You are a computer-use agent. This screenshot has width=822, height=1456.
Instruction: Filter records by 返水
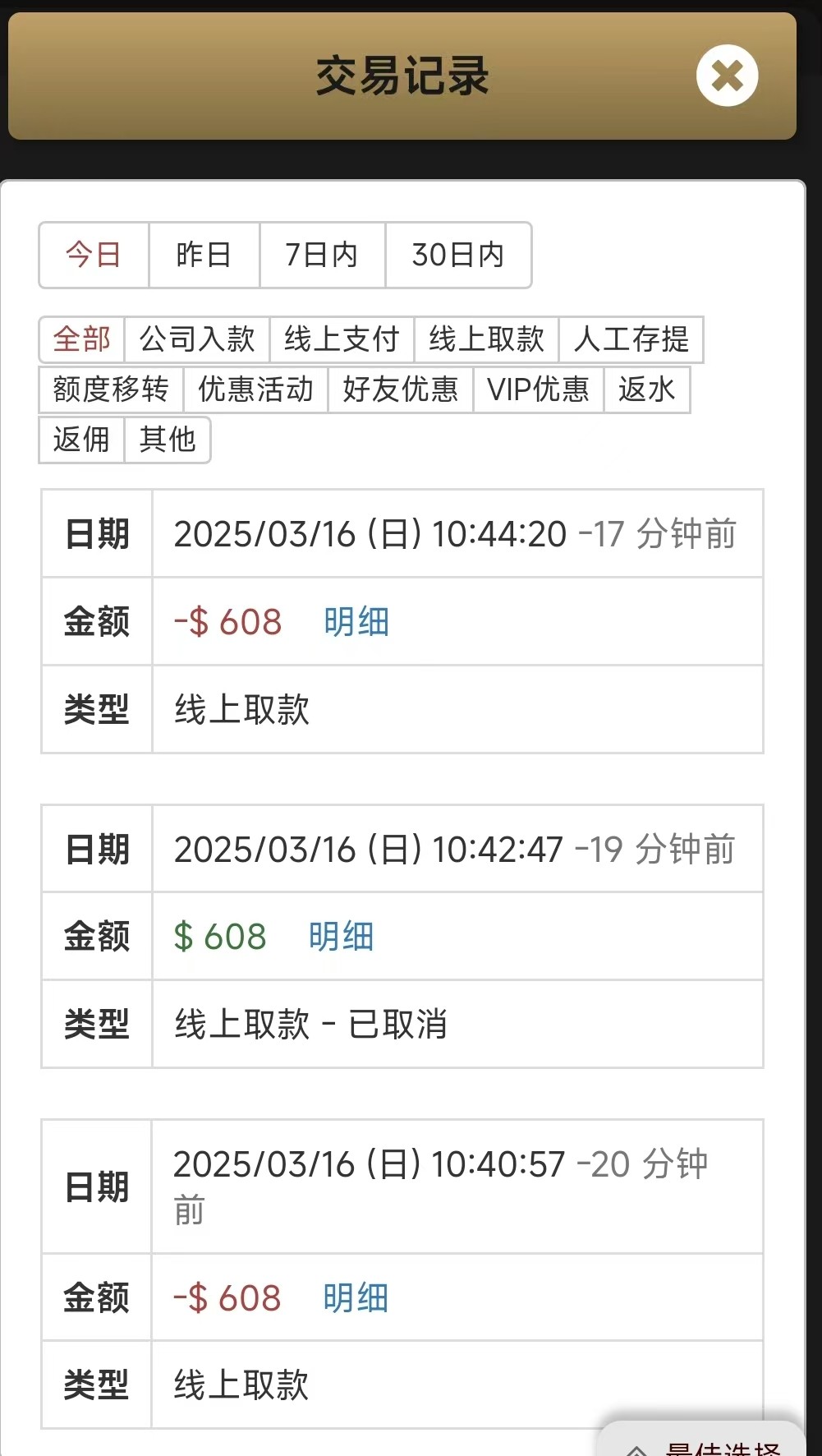tap(646, 389)
